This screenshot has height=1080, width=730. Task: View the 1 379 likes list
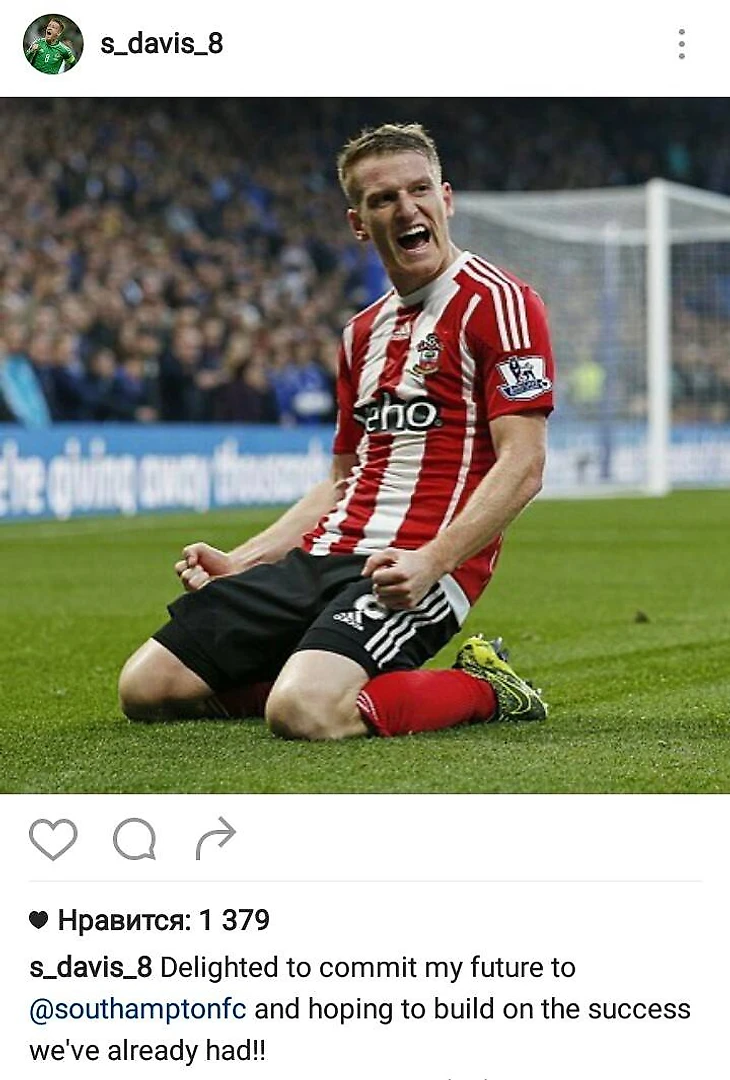[x=163, y=920]
